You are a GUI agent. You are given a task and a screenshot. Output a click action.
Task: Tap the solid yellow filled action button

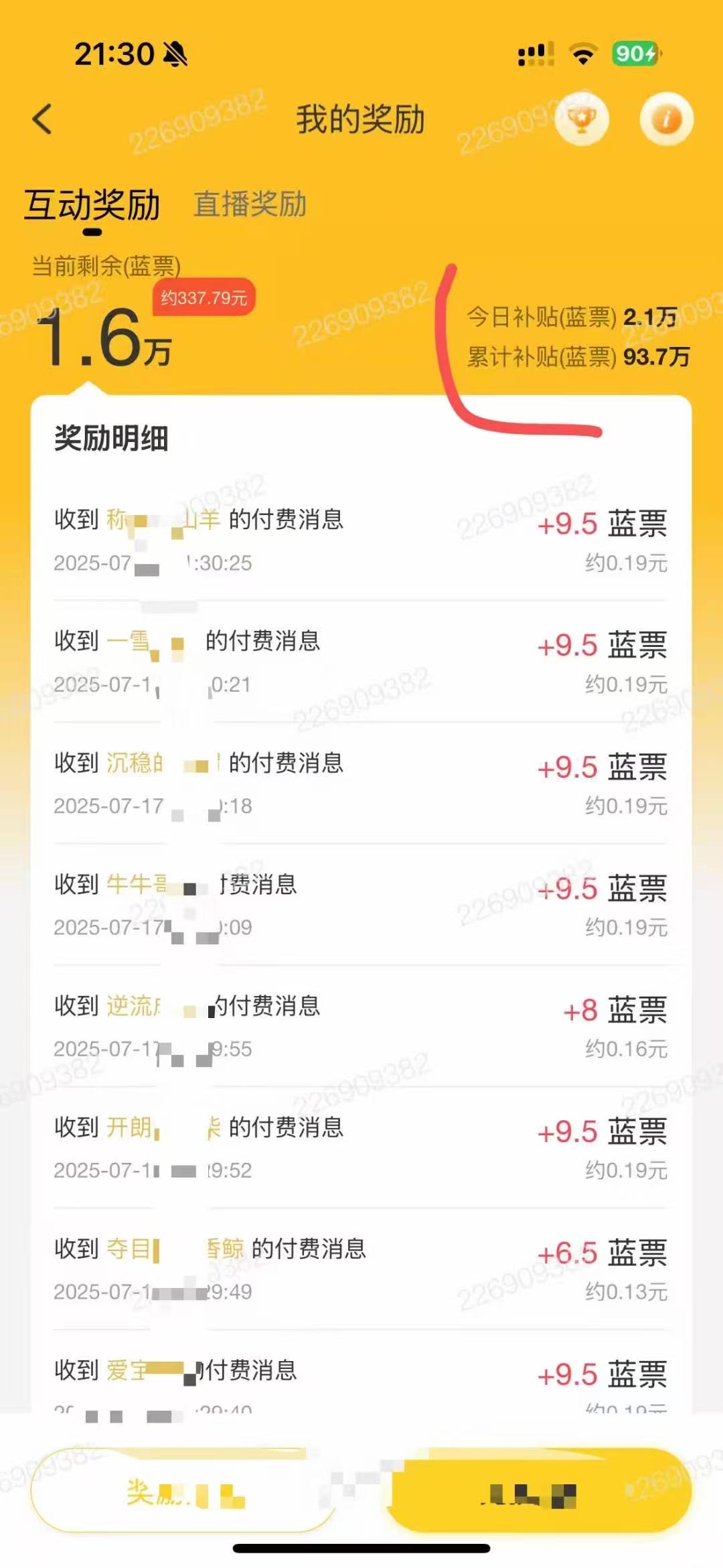[x=538, y=1490]
